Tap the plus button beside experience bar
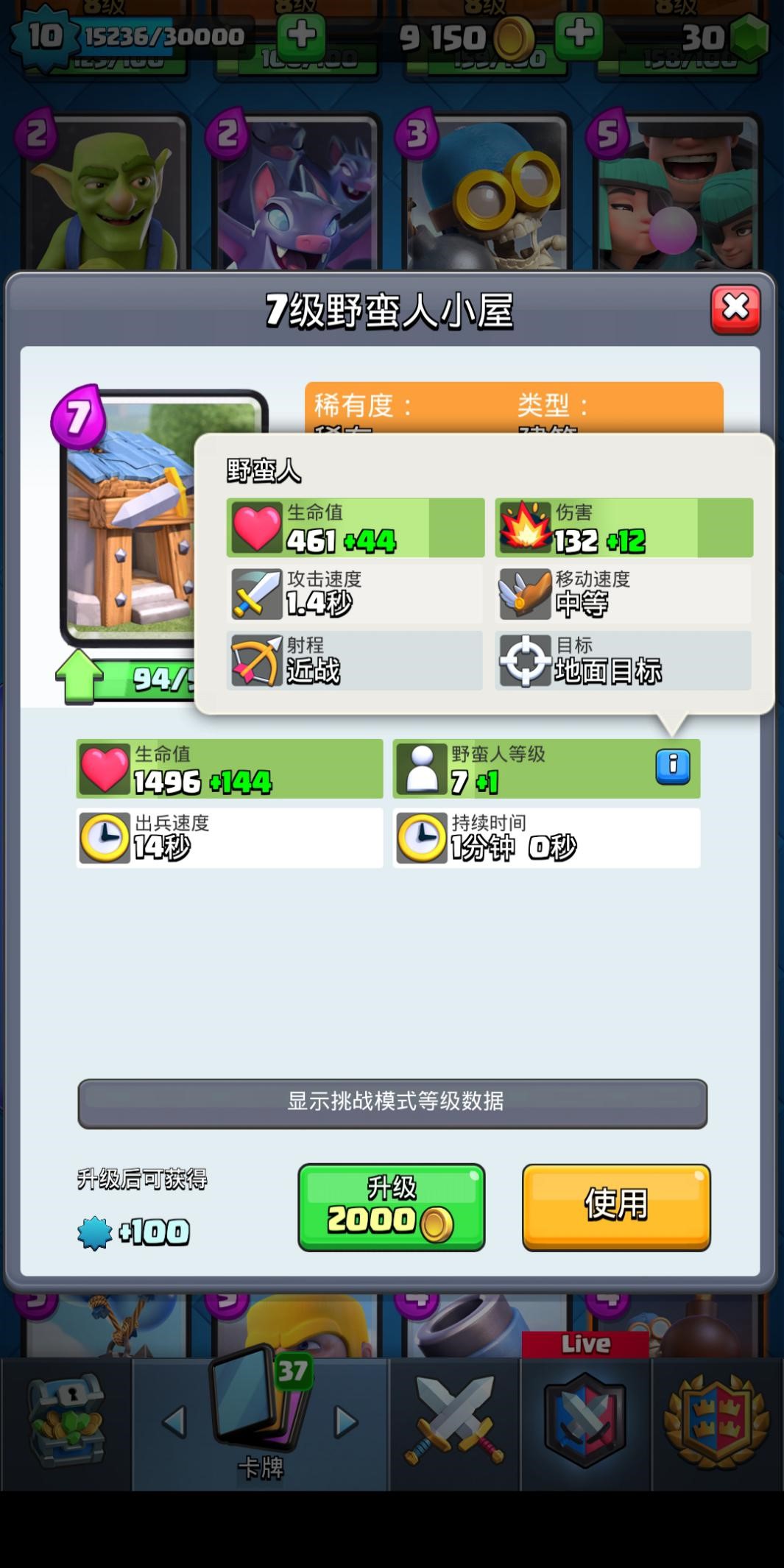The image size is (784, 1568). pyautogui.click(x=301, y=35)
